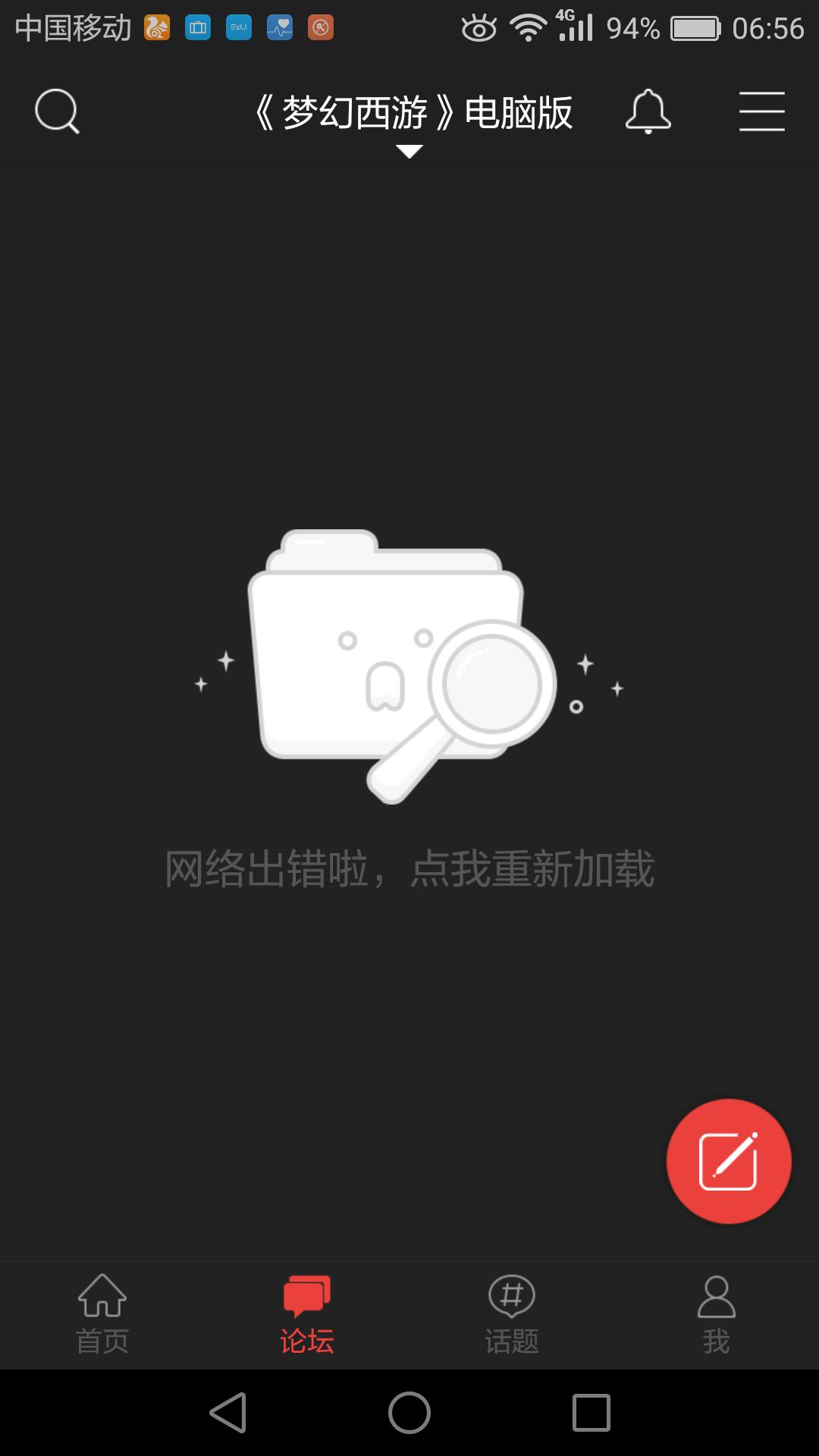Go to the system home screen
819x1456 pixels.
coord(409,1413)
